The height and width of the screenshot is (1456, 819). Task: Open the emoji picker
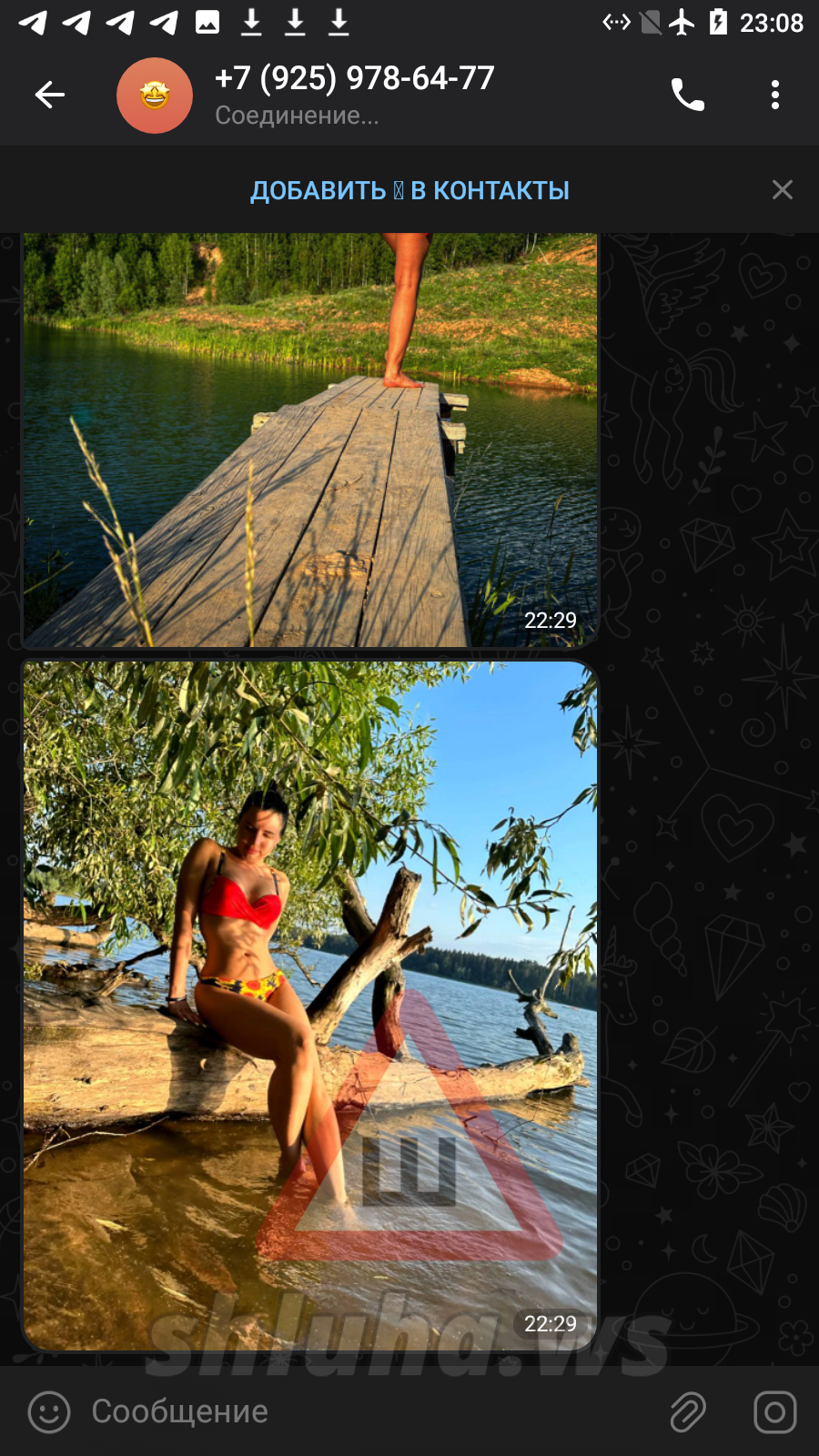click(x=49, y=1412)
